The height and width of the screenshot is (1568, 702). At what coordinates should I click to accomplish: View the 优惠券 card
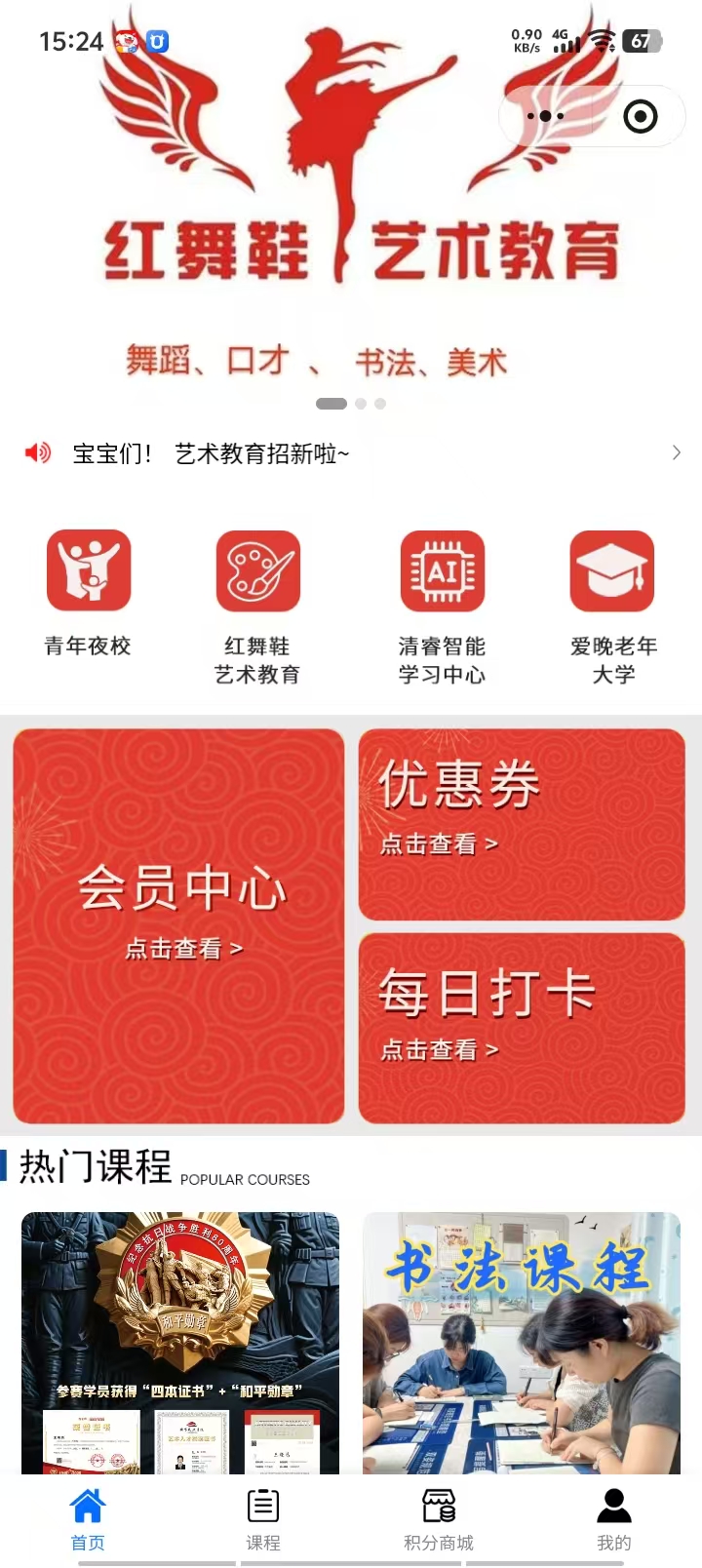522,824
